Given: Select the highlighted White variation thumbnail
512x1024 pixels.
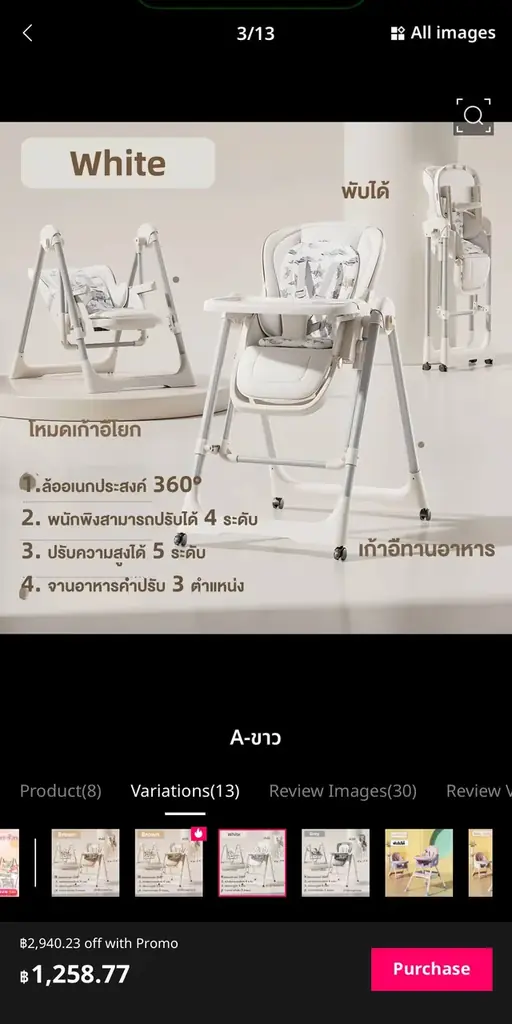Looking at the screenshot, I should click(252, 863).
